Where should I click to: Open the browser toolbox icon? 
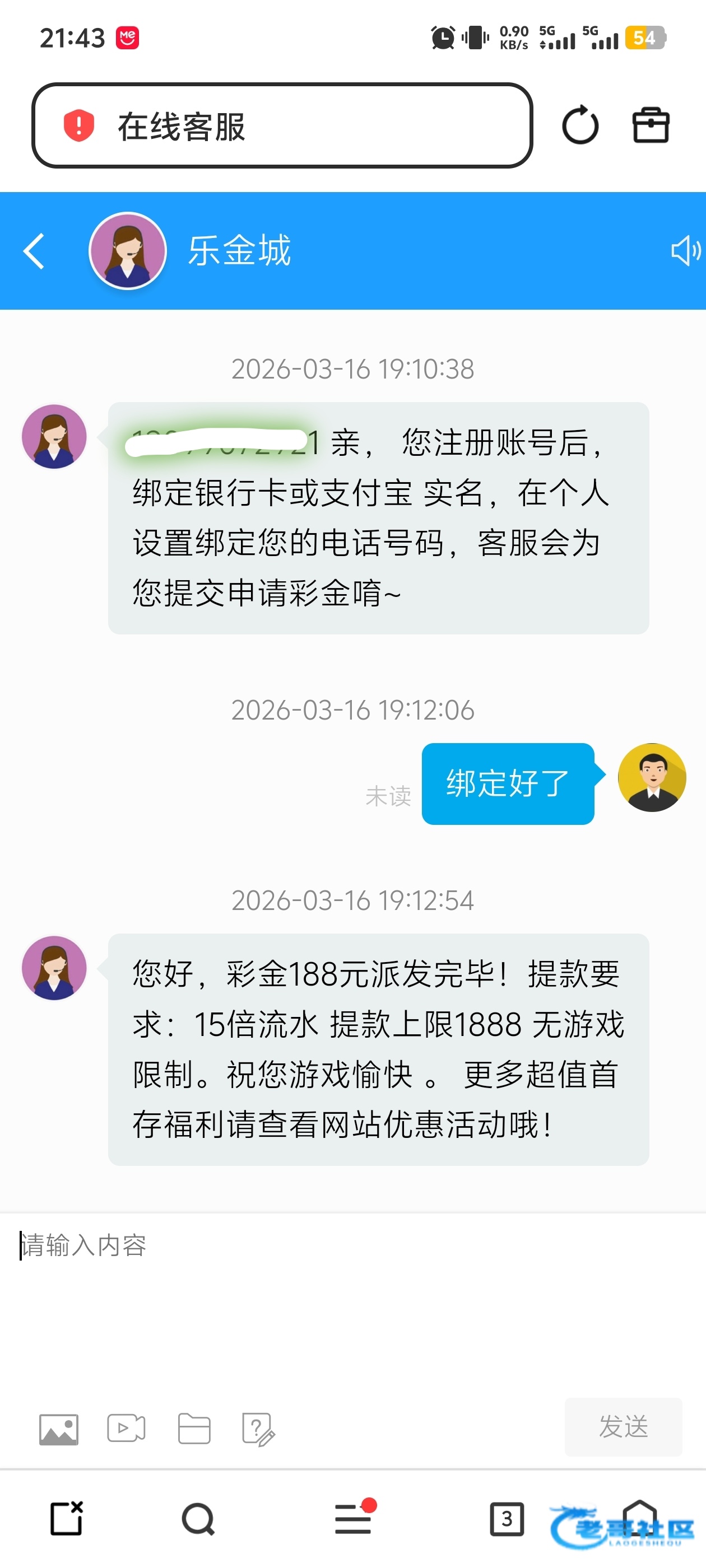point(651,126)
